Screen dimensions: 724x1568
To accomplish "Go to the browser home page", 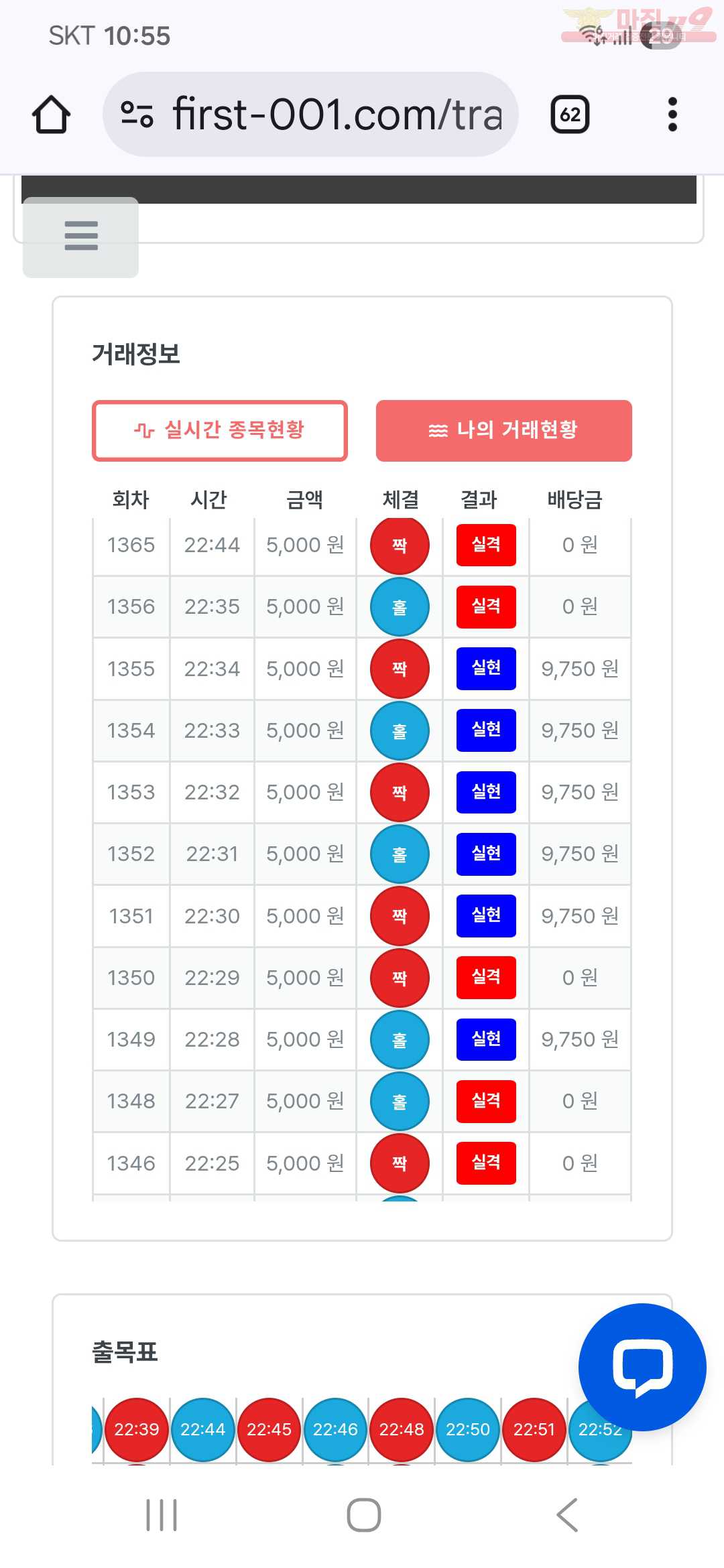I will pyautogui.click(x=51, y=115).
